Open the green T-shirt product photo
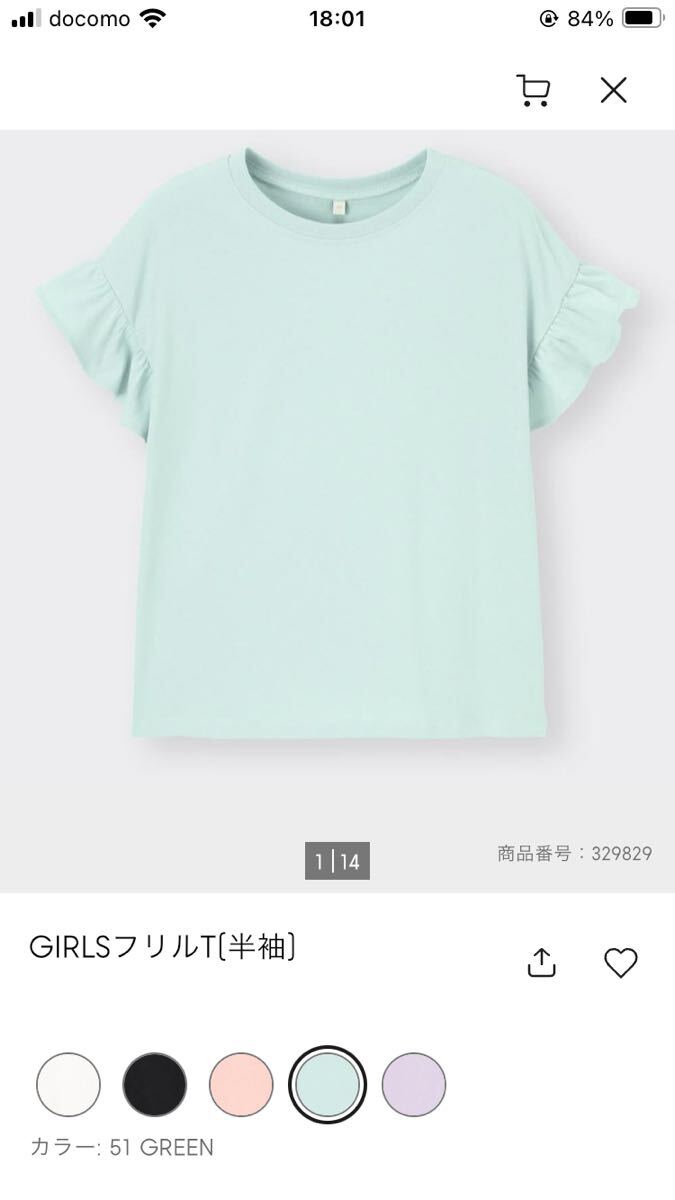Image resolution: width=675 pixels, height=1200 pixels. coord(337,450)
